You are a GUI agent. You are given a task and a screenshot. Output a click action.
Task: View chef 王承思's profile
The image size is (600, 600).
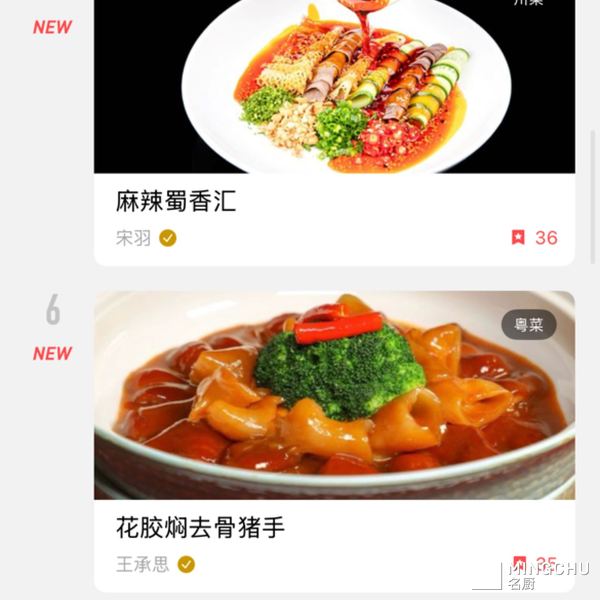pos(142,564)
